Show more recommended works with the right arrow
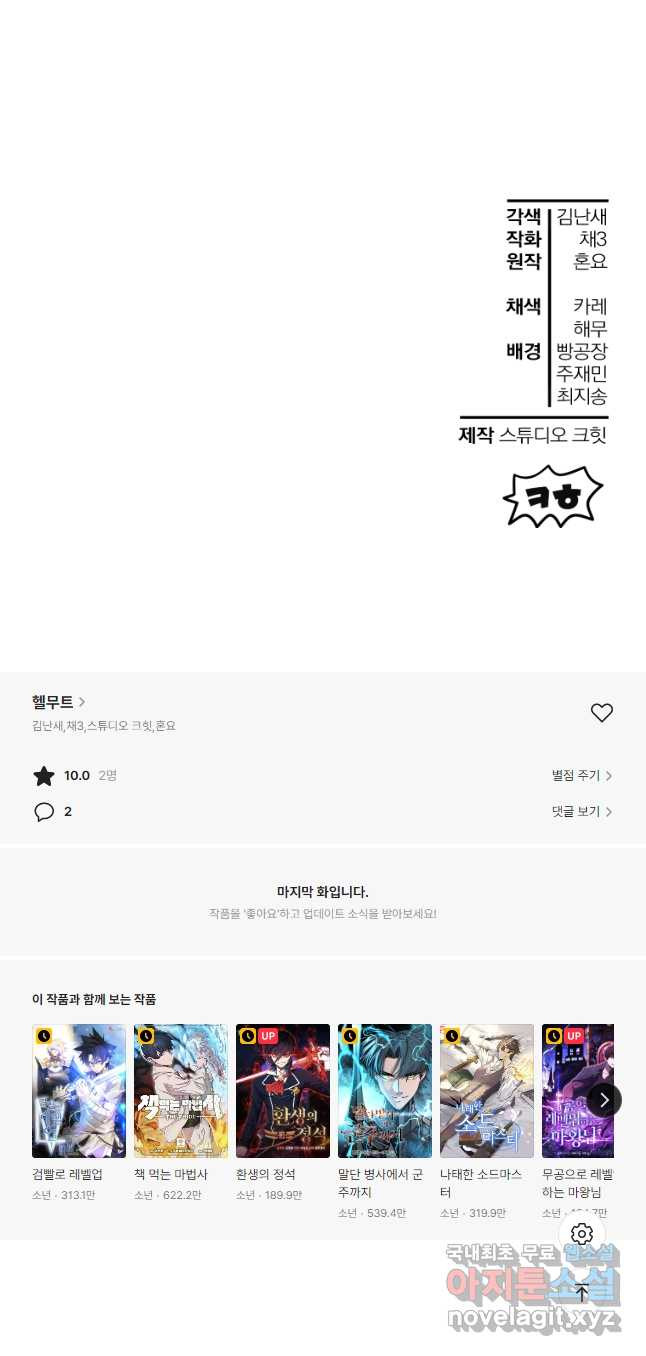This screenshot has height=1356, width=646. (604, 1100)
